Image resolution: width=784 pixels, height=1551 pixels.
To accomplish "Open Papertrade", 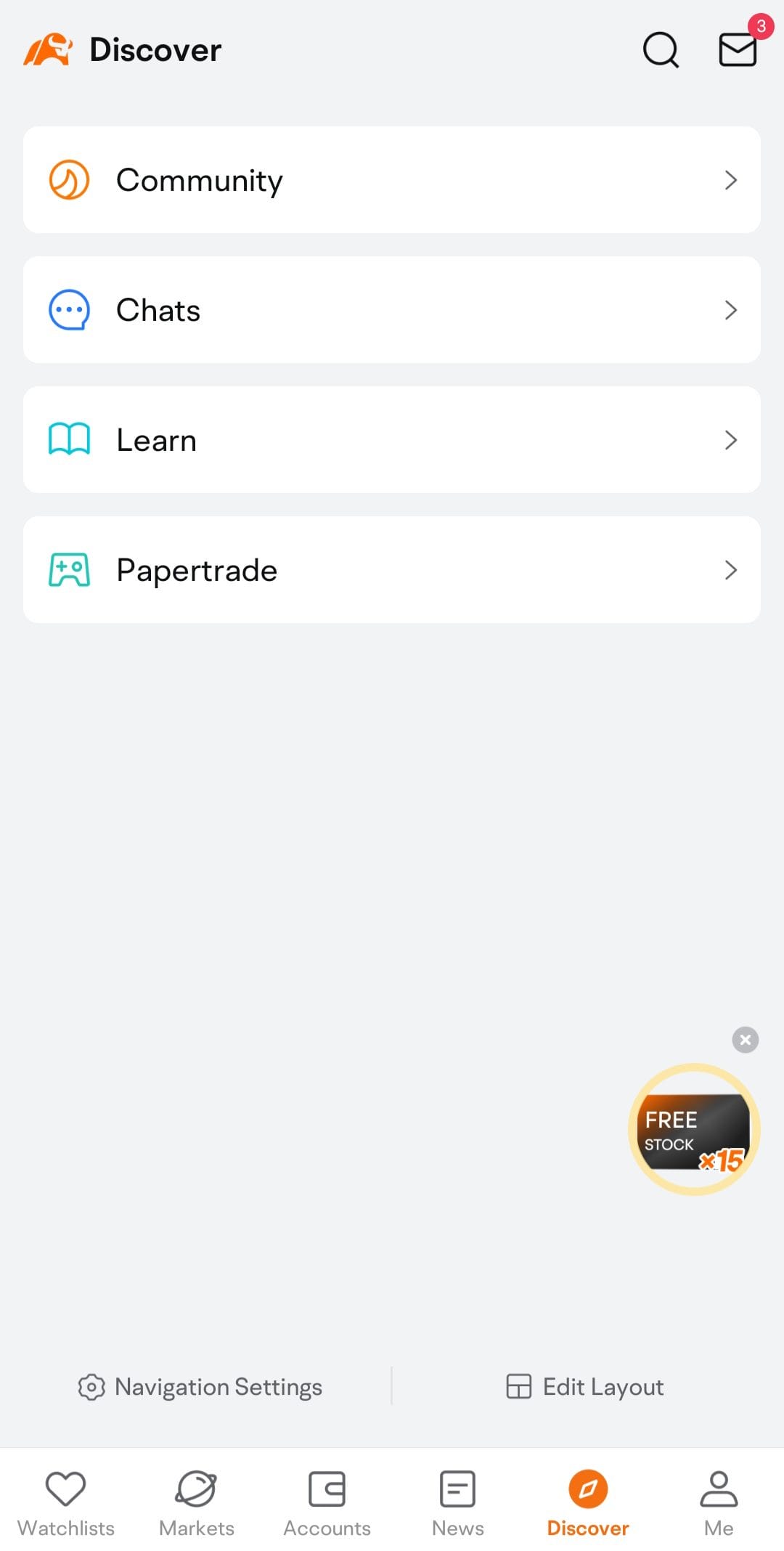I will pyautogui.click(x=392, y=570).
